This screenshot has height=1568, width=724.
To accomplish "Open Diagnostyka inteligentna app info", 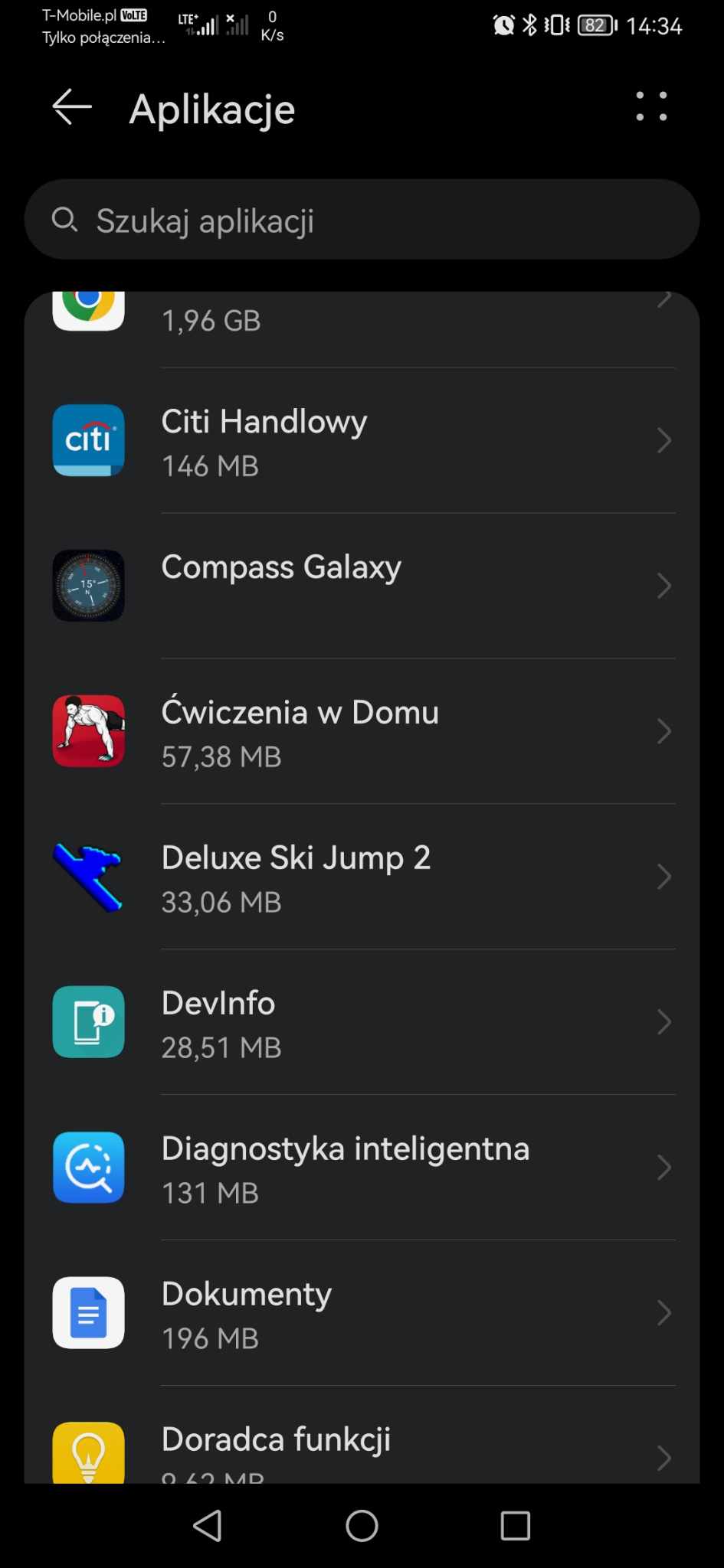I will [362, 1168].
